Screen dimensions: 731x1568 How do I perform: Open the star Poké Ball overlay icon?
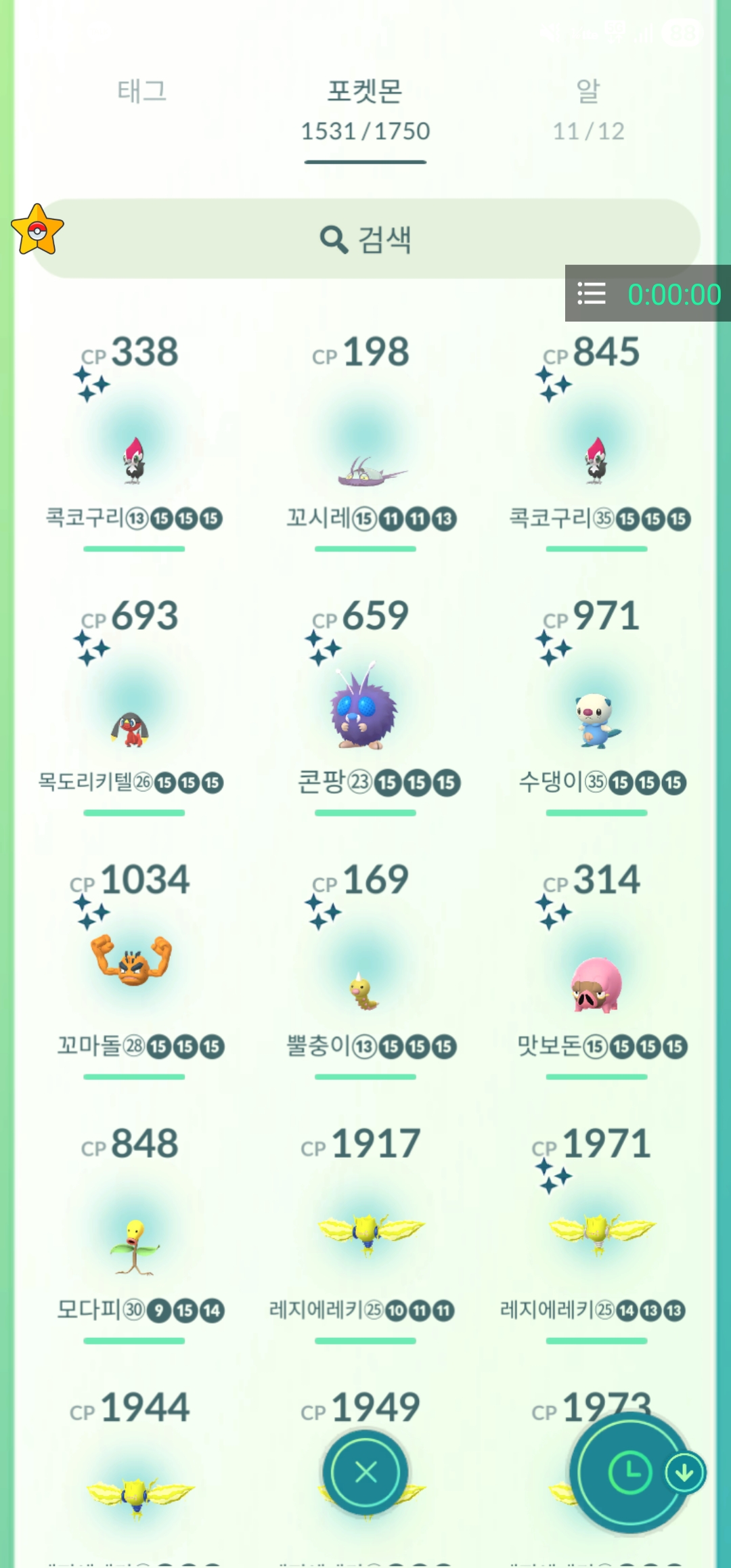(x=37, y=230)
